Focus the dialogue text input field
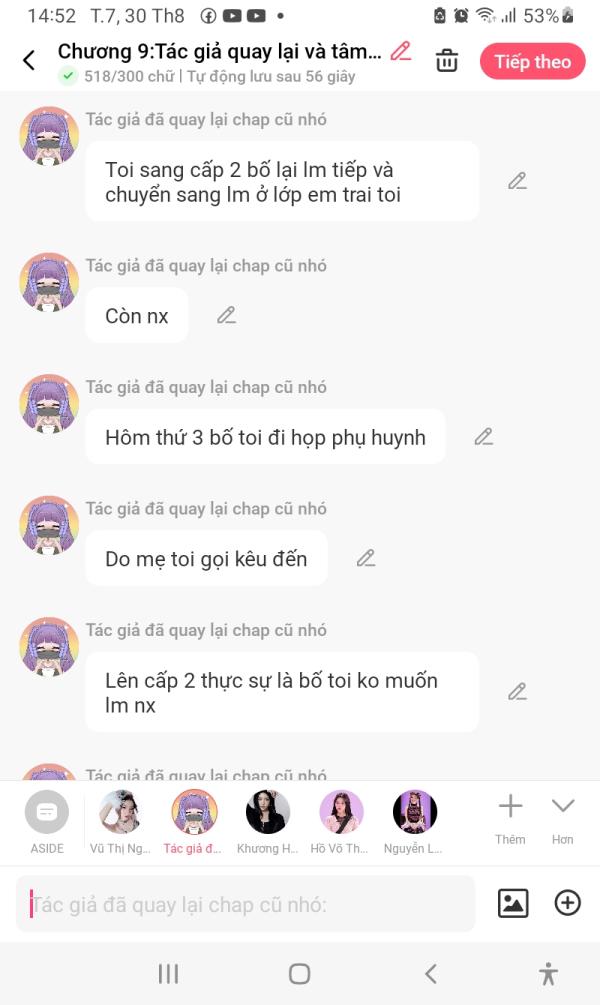This screenshot has width=600, height=1005. click(245, 904)
